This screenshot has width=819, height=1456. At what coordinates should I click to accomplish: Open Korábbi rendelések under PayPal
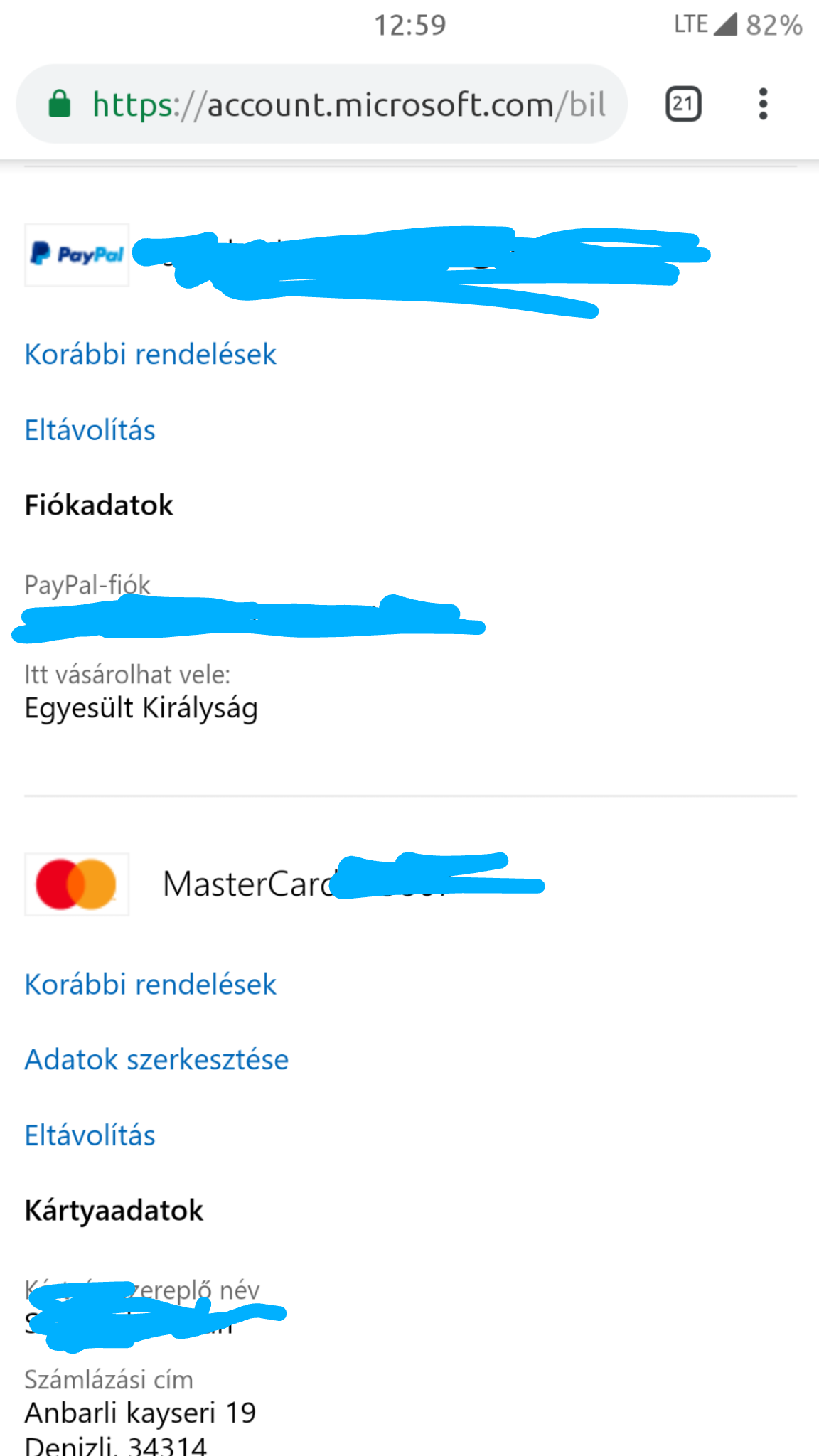point(150,354)
